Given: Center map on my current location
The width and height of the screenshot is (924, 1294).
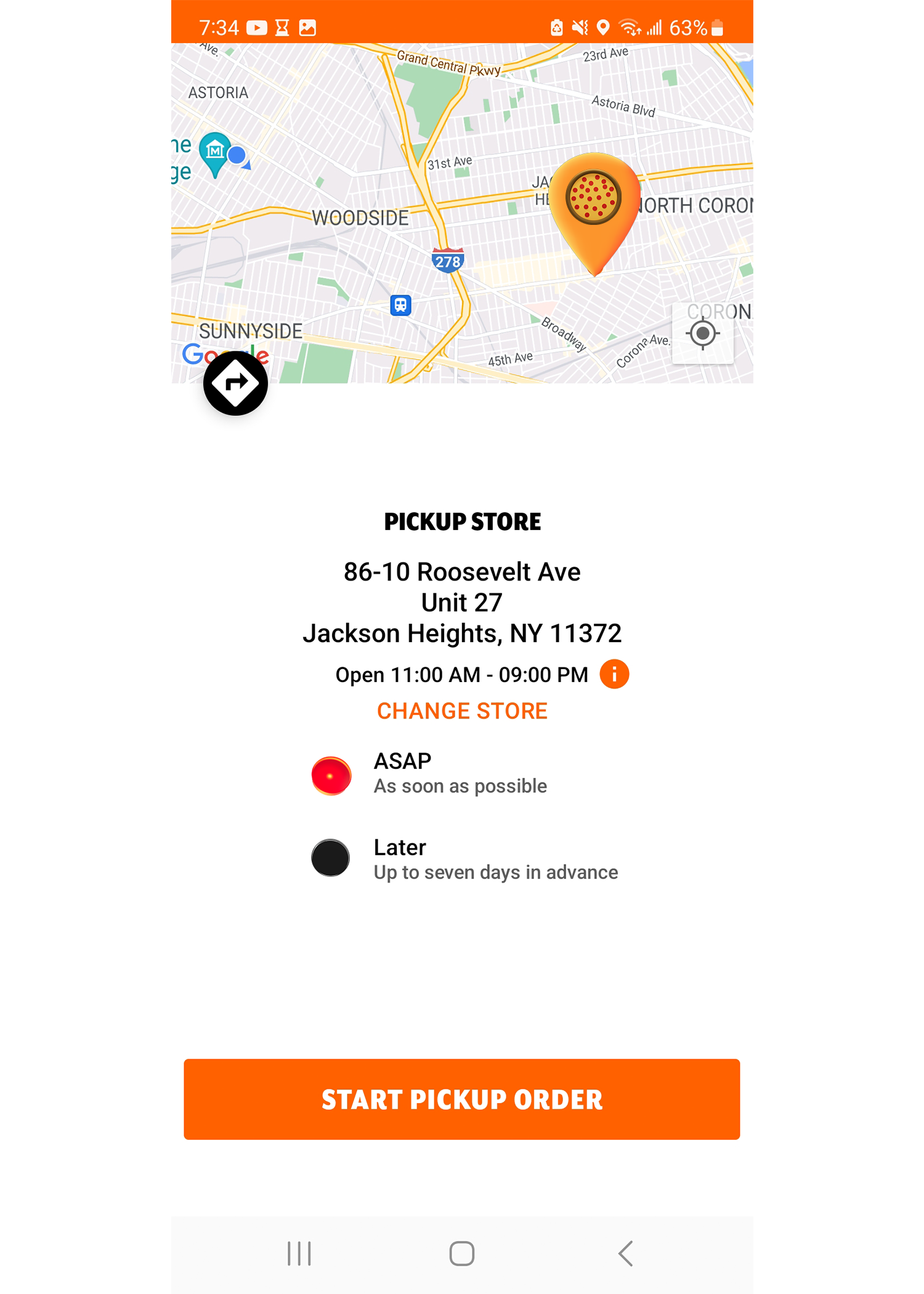Looking at the screenshot, I should click(x=702, y=334).
